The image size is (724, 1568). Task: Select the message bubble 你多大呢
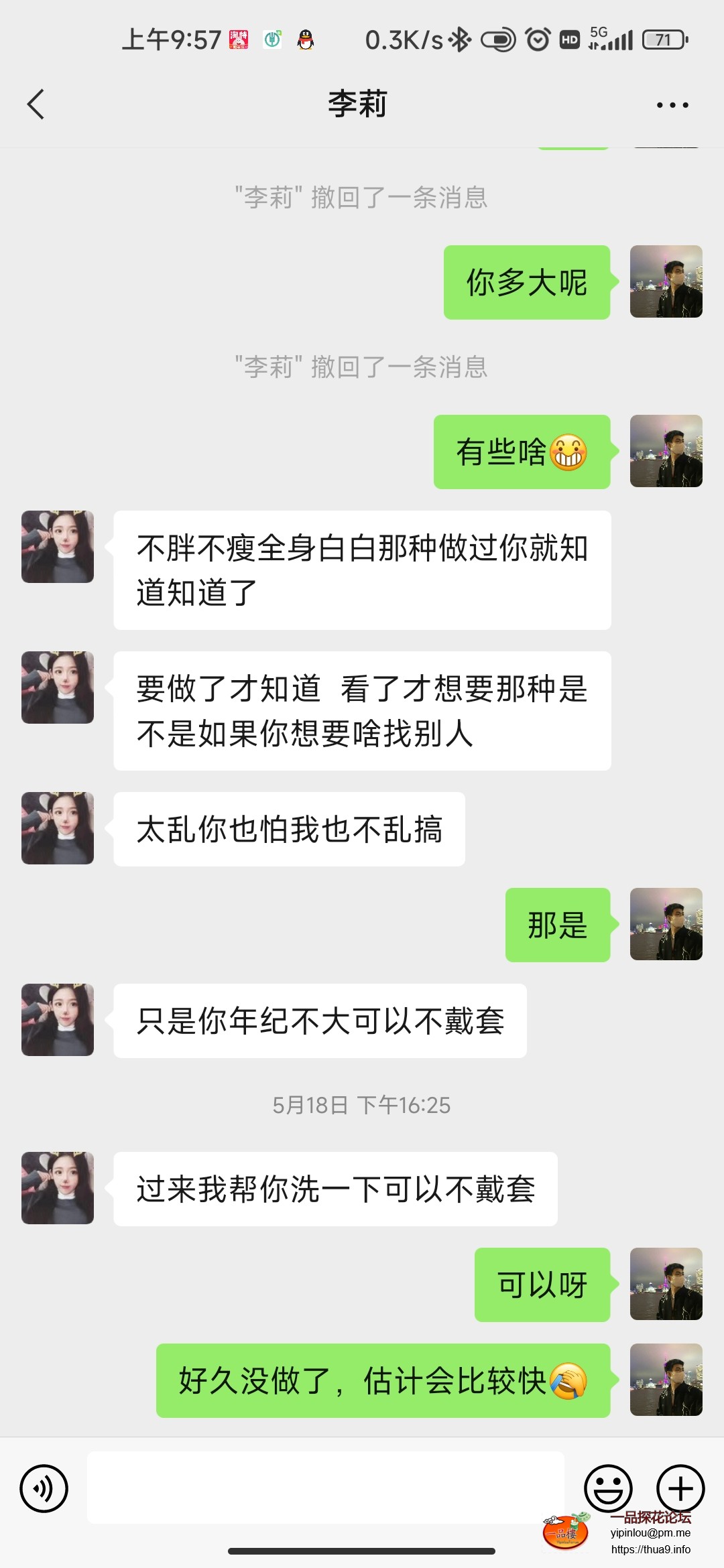tap(526, 283)
